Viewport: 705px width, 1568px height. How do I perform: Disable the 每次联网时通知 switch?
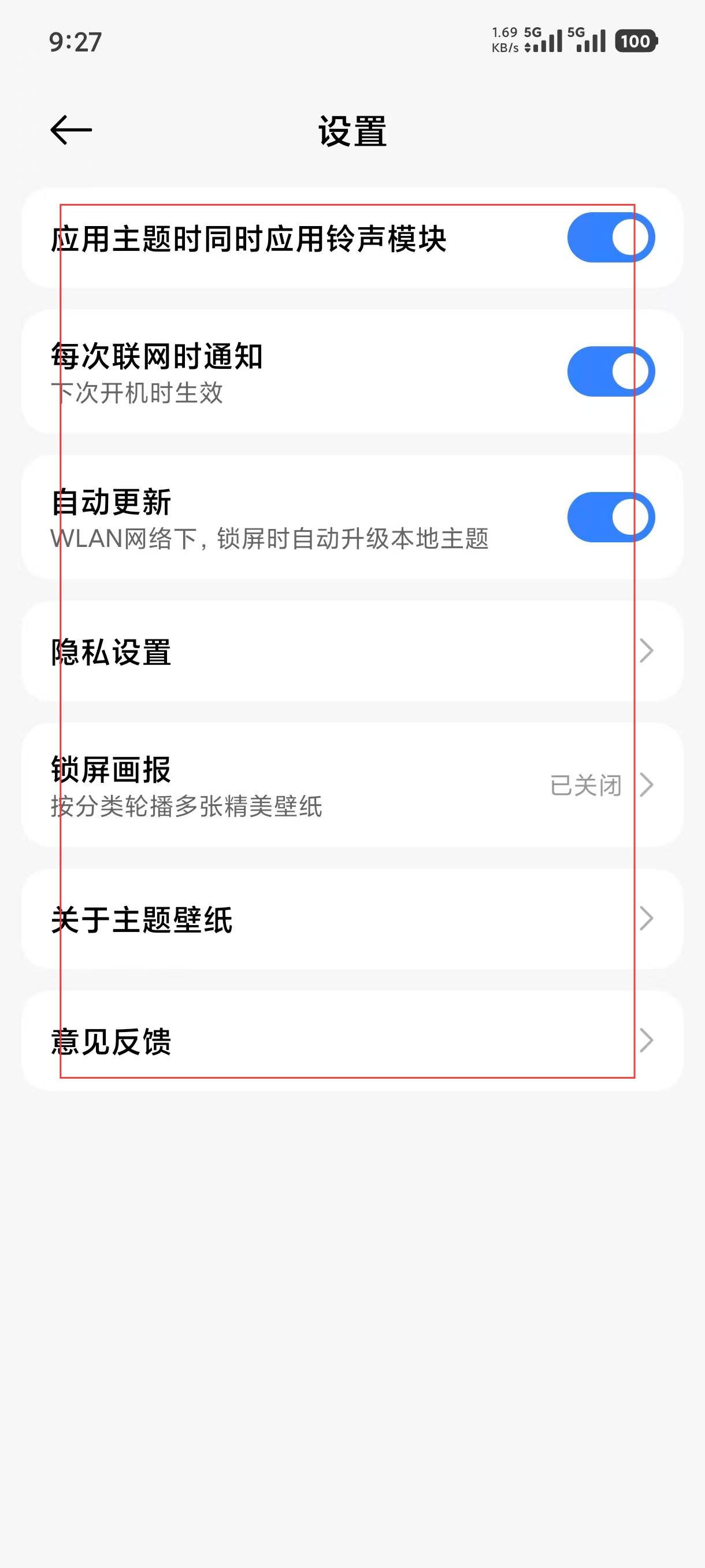pos(610,371)
